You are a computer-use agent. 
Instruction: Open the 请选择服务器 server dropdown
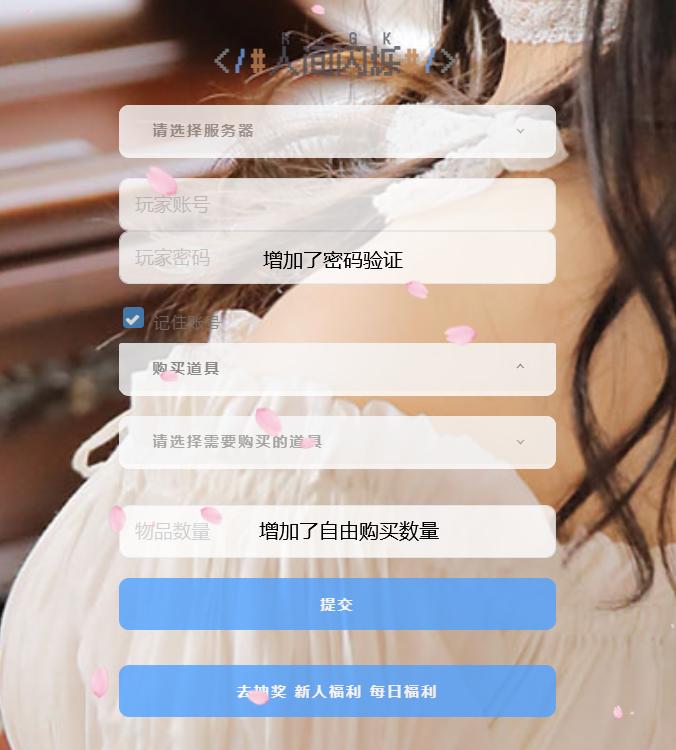[337, 131]
